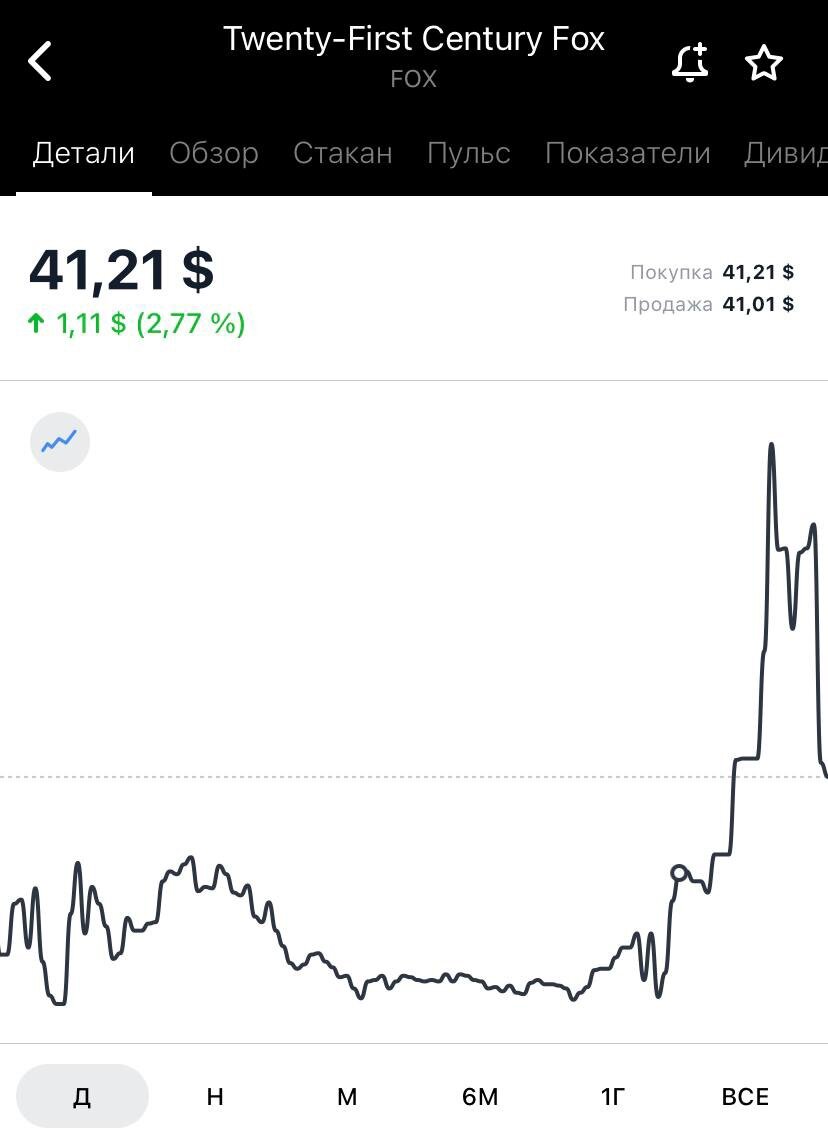Open the Стакан order book tab
The image size is (828, 1148).
pos(342,153)
